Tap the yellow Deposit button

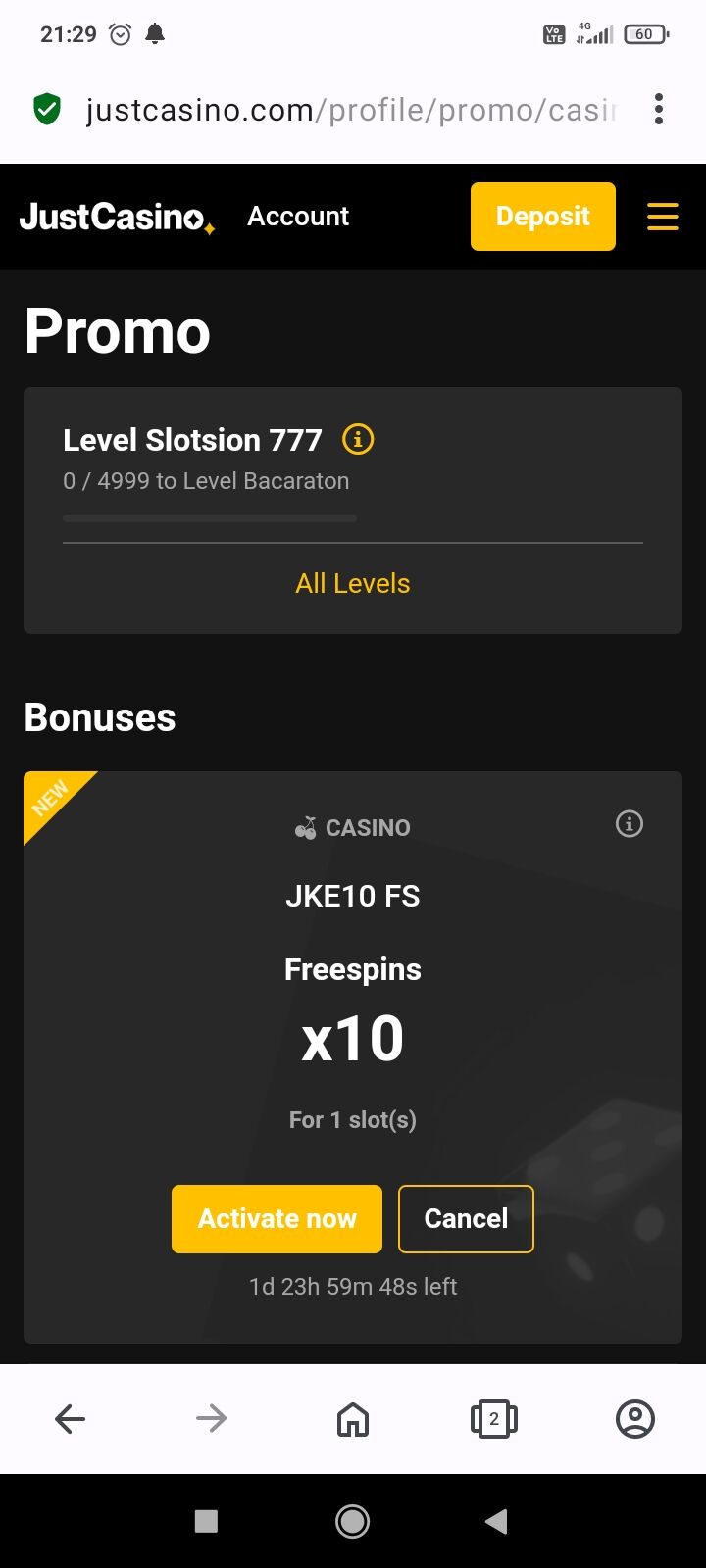click(542, 217)
